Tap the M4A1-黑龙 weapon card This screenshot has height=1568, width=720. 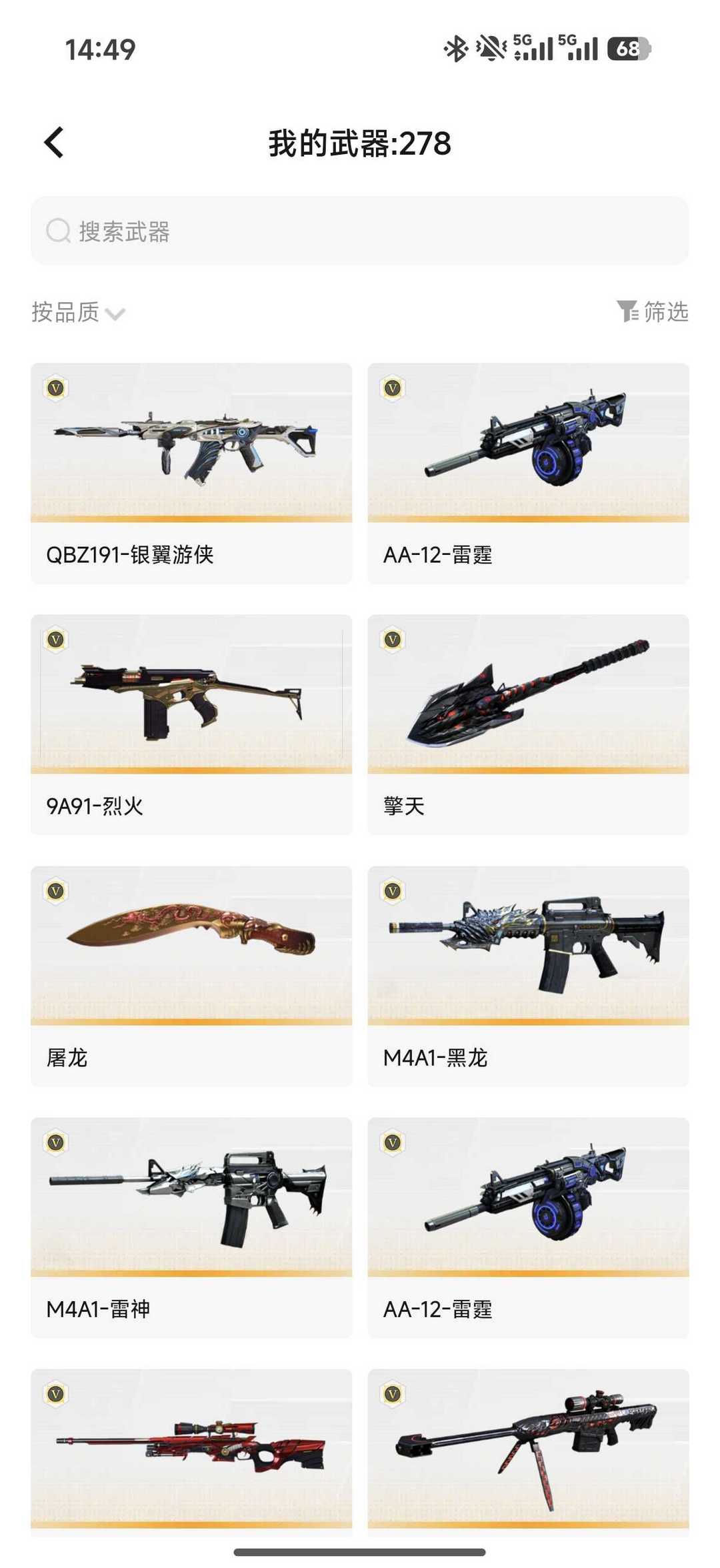529,976
